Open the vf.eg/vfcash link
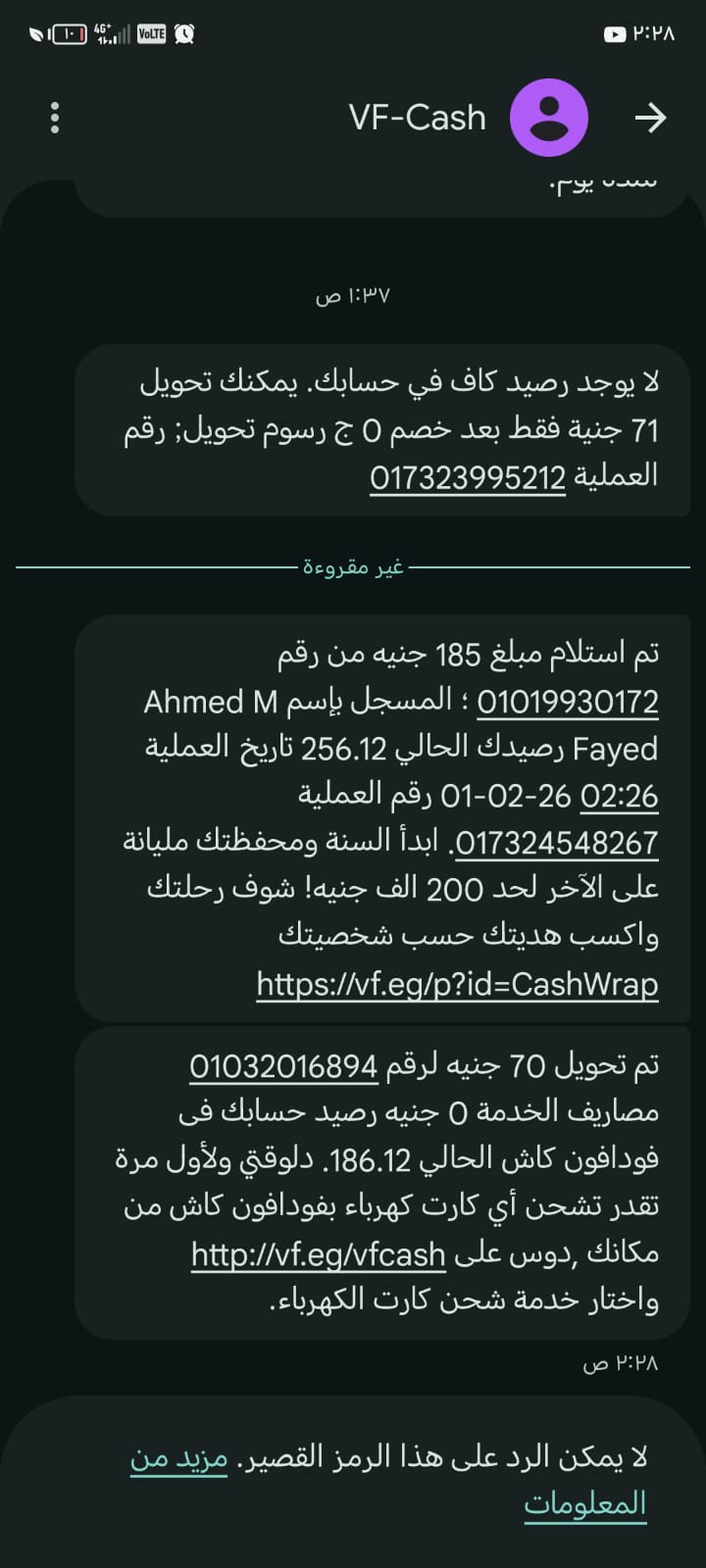The width and height of the screenshot is (706, 1568). (x=319, y=1253)
